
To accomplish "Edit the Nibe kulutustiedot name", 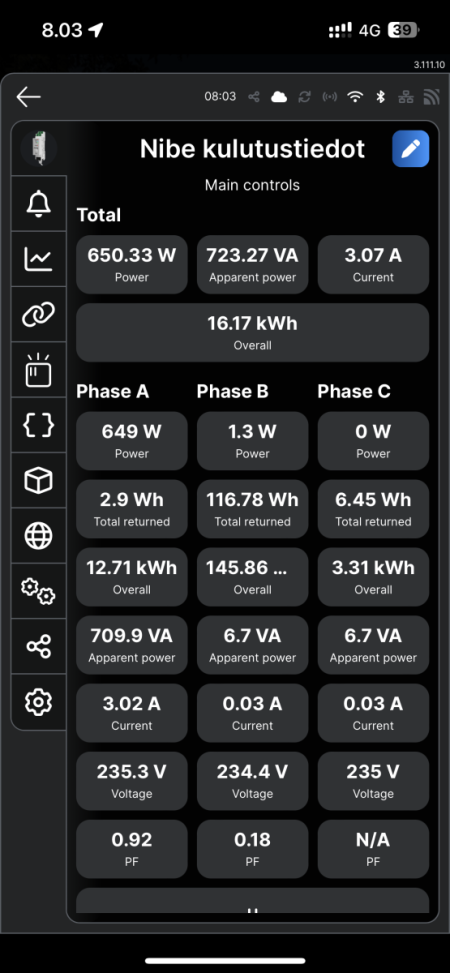I will [410, 149].
